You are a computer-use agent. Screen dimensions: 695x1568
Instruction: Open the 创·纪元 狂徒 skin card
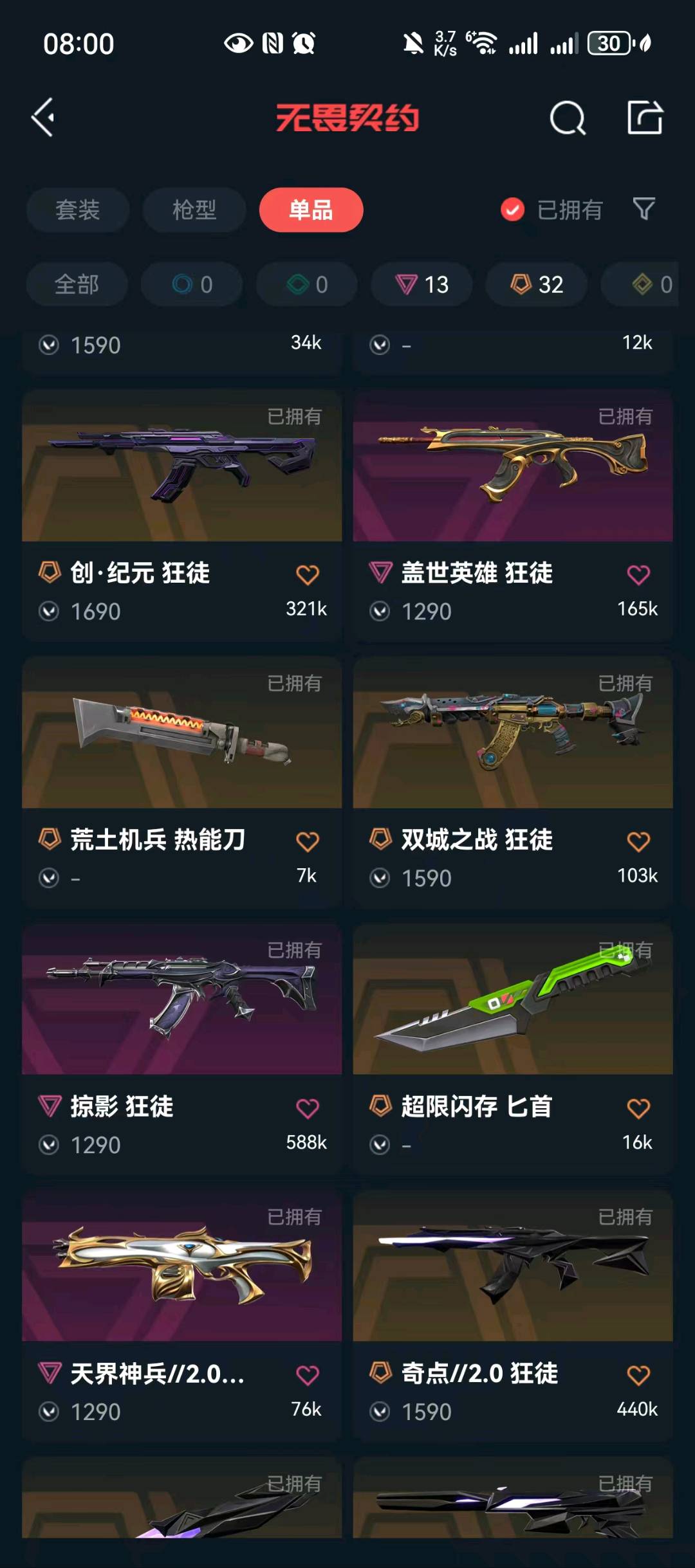click(x=181, y=466)
